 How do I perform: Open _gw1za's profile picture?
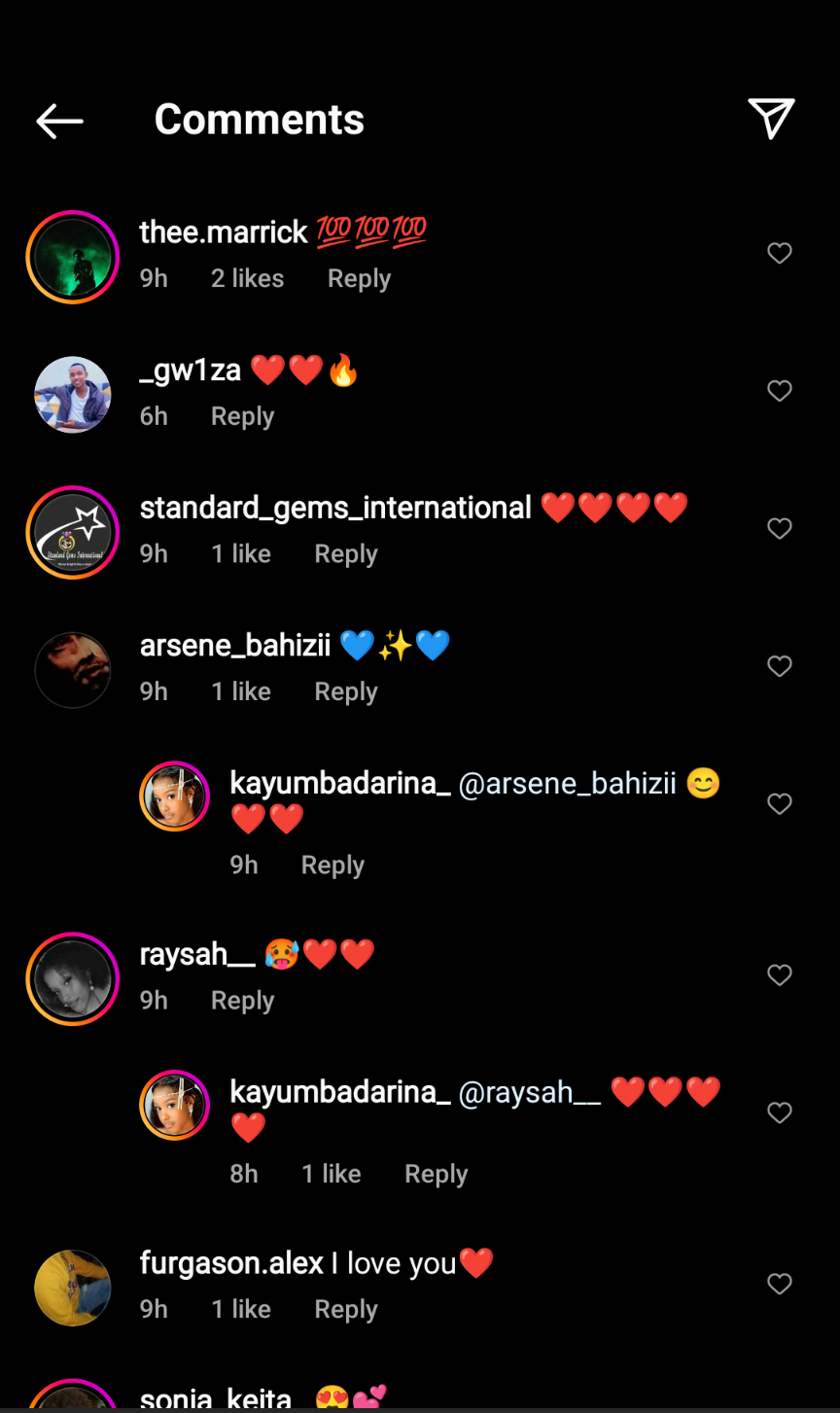point(73,395)
